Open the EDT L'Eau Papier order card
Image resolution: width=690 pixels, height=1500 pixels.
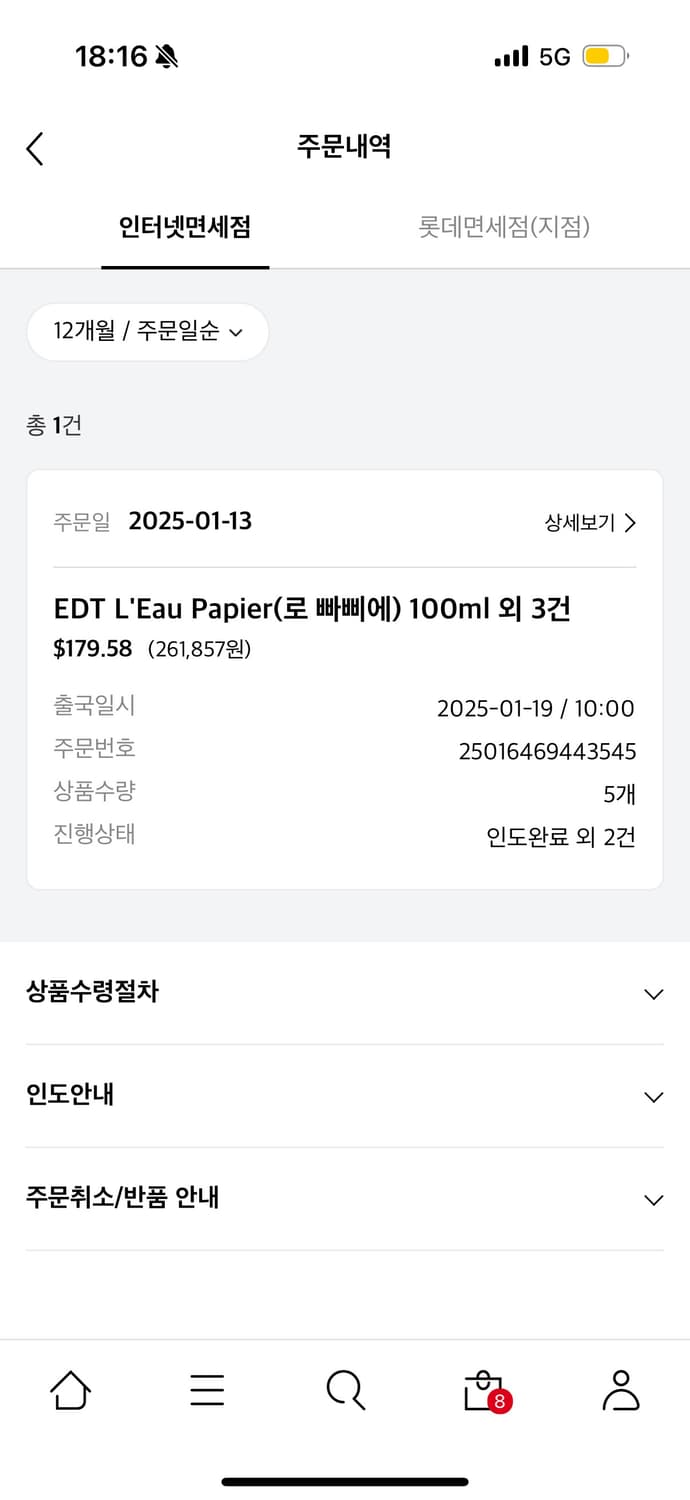coord(312,609)
